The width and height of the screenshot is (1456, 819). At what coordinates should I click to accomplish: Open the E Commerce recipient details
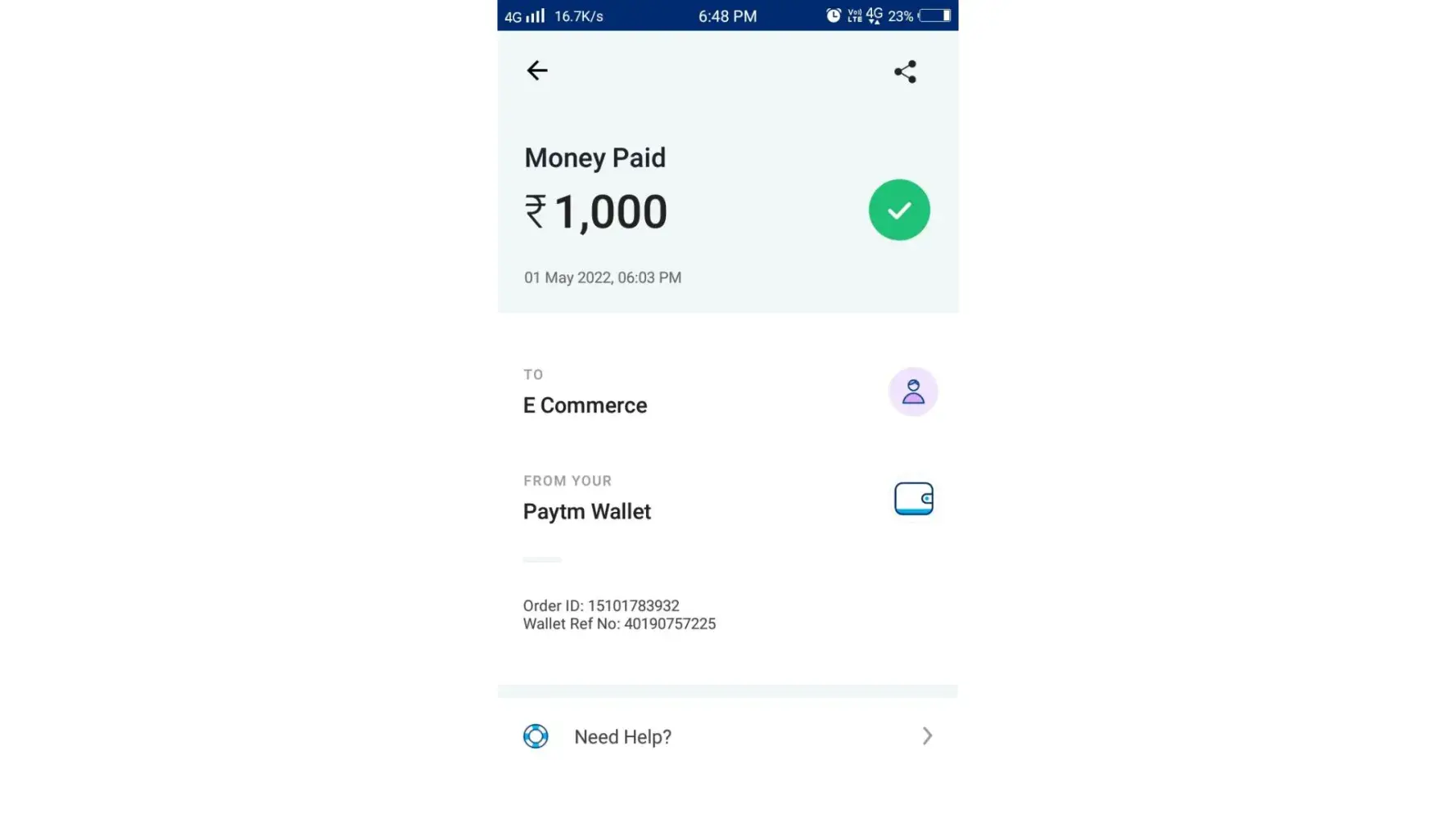[x=585, y=405]
